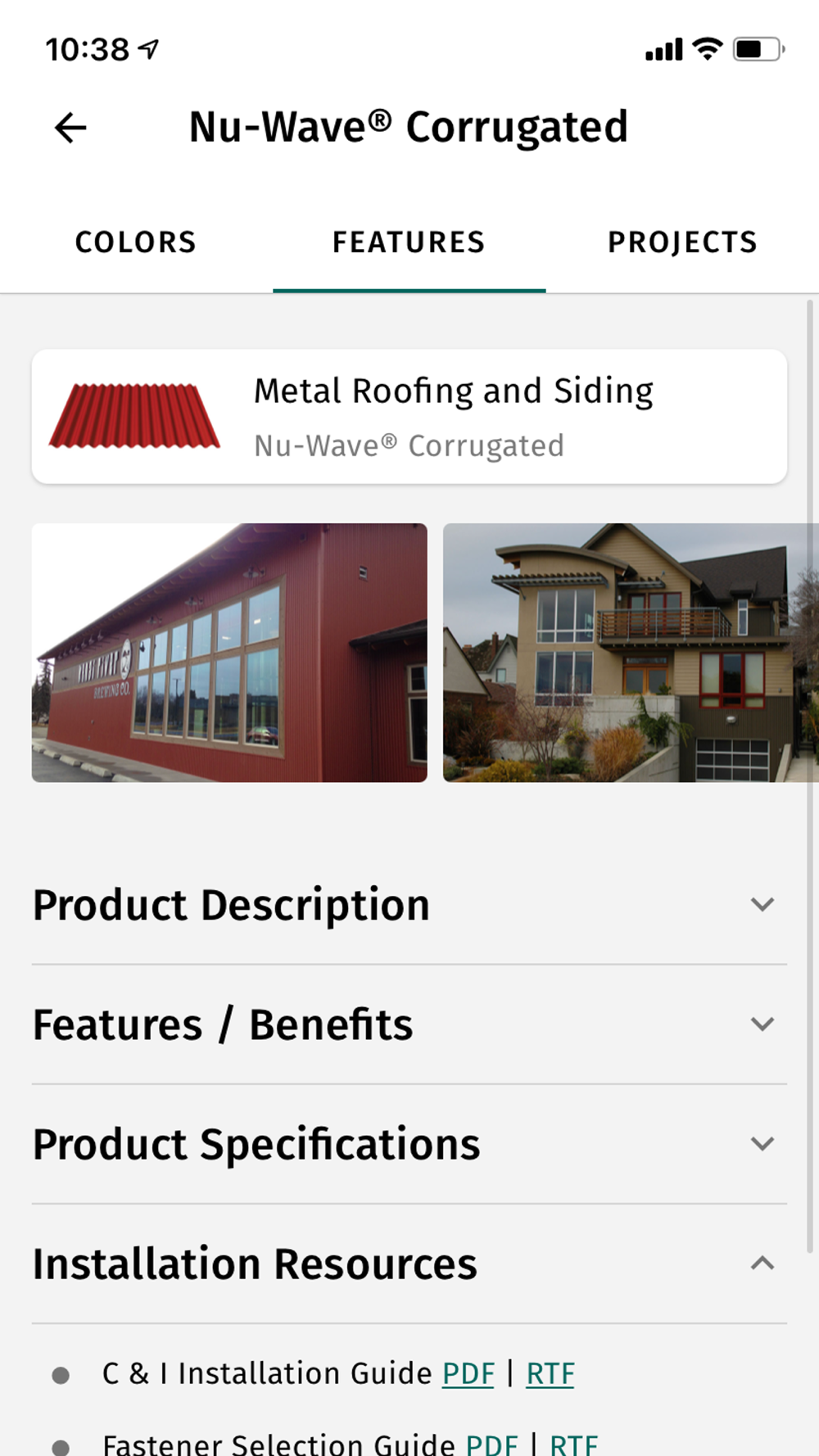
Task: Open the Fastener Selection Guide RTF
Action: click(573, 1445)
